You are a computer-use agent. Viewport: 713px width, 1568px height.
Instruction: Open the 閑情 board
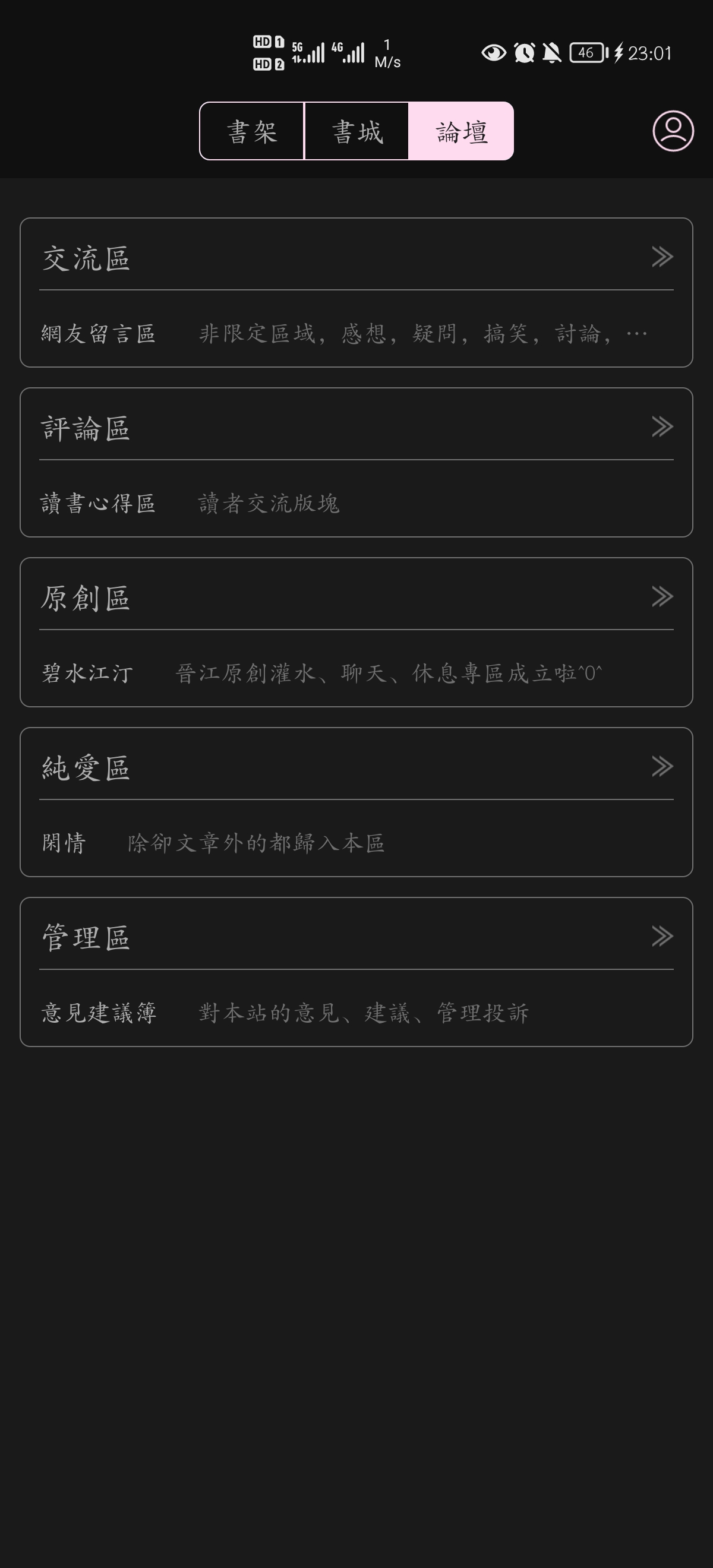(64, 843)
